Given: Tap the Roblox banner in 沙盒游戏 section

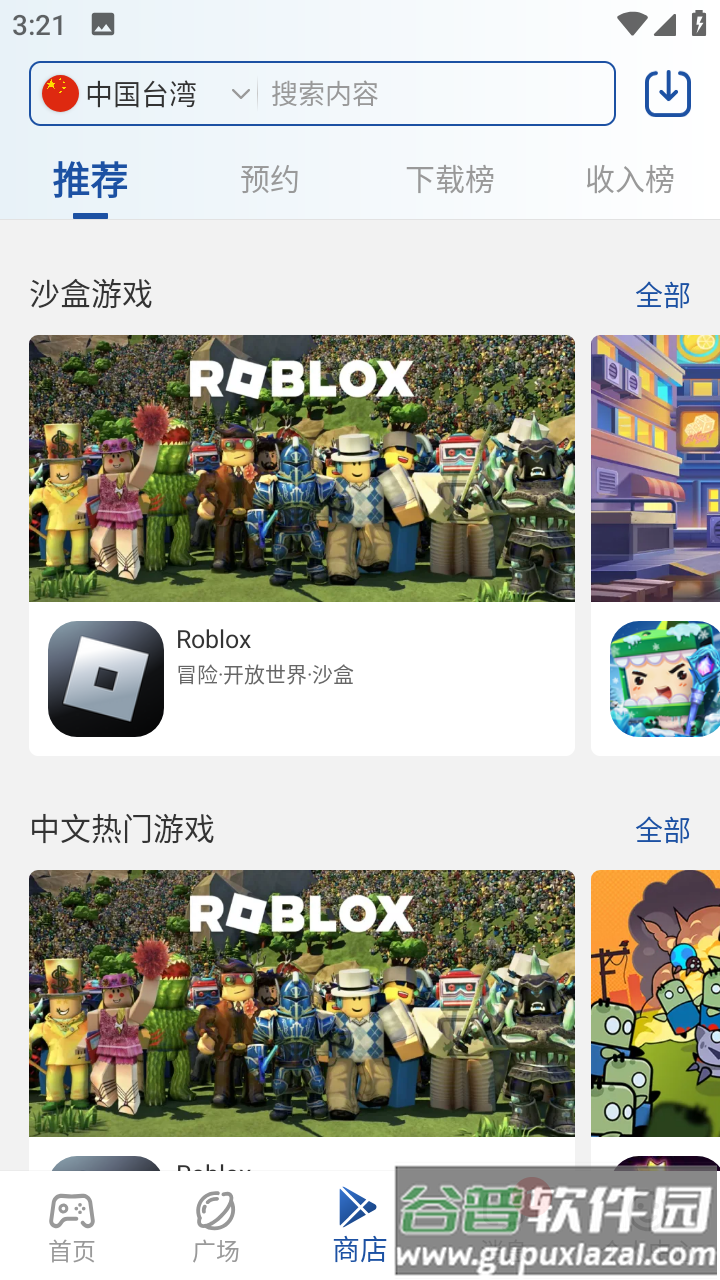Looking at the screenshot, I should click(301, 468).
